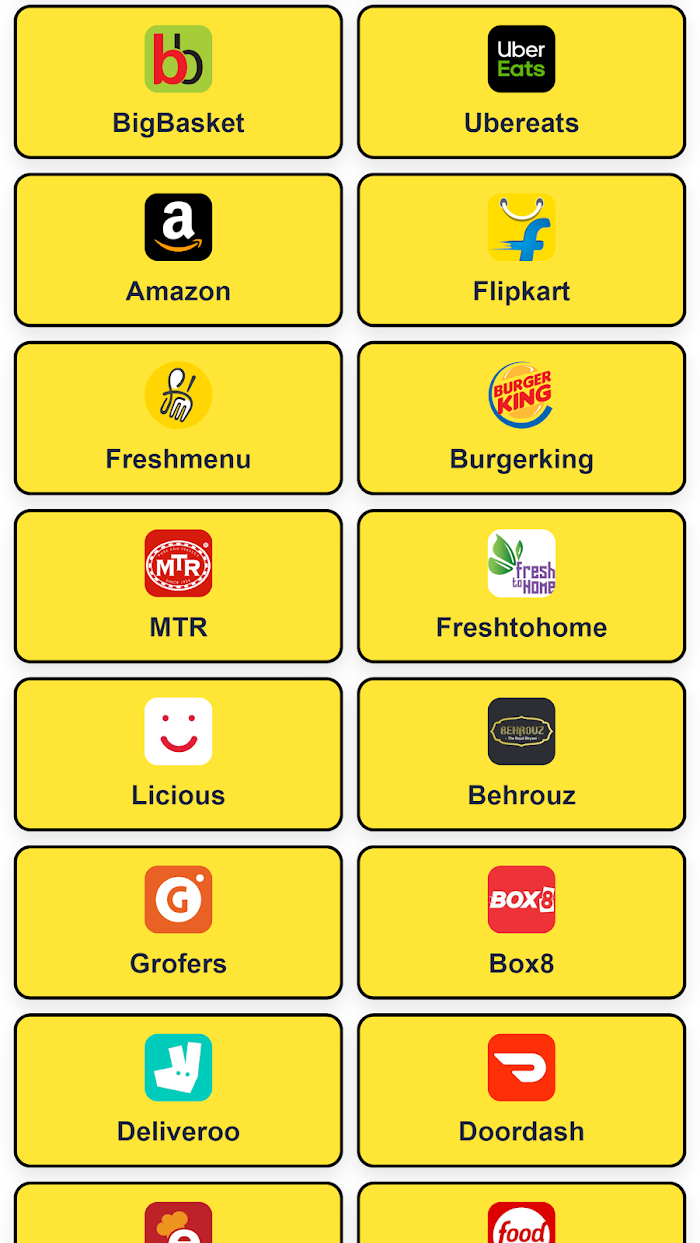Launch Flipkart from the grid

point(521,250)
